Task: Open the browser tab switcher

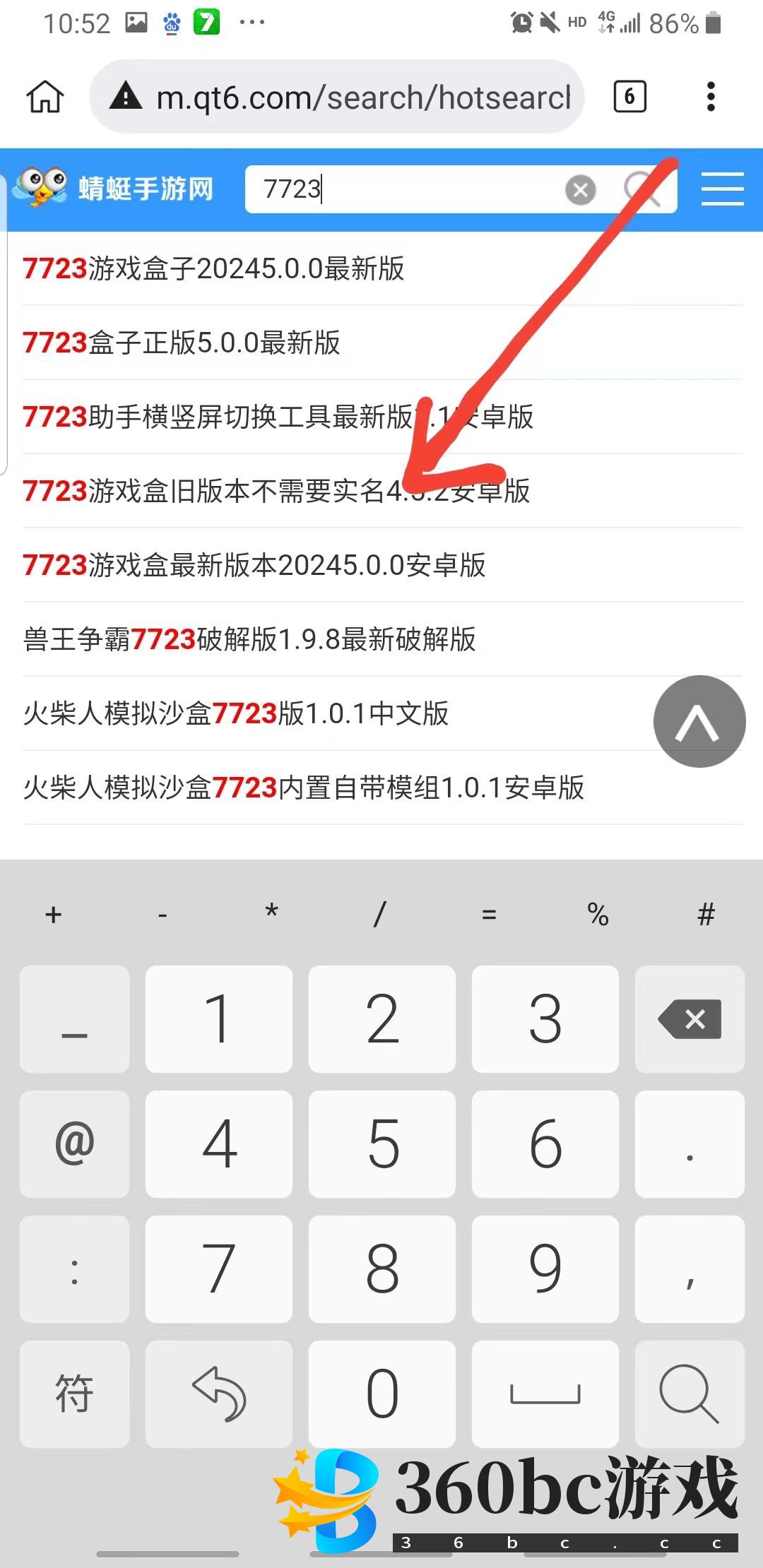Action: [x=629, y=97]
